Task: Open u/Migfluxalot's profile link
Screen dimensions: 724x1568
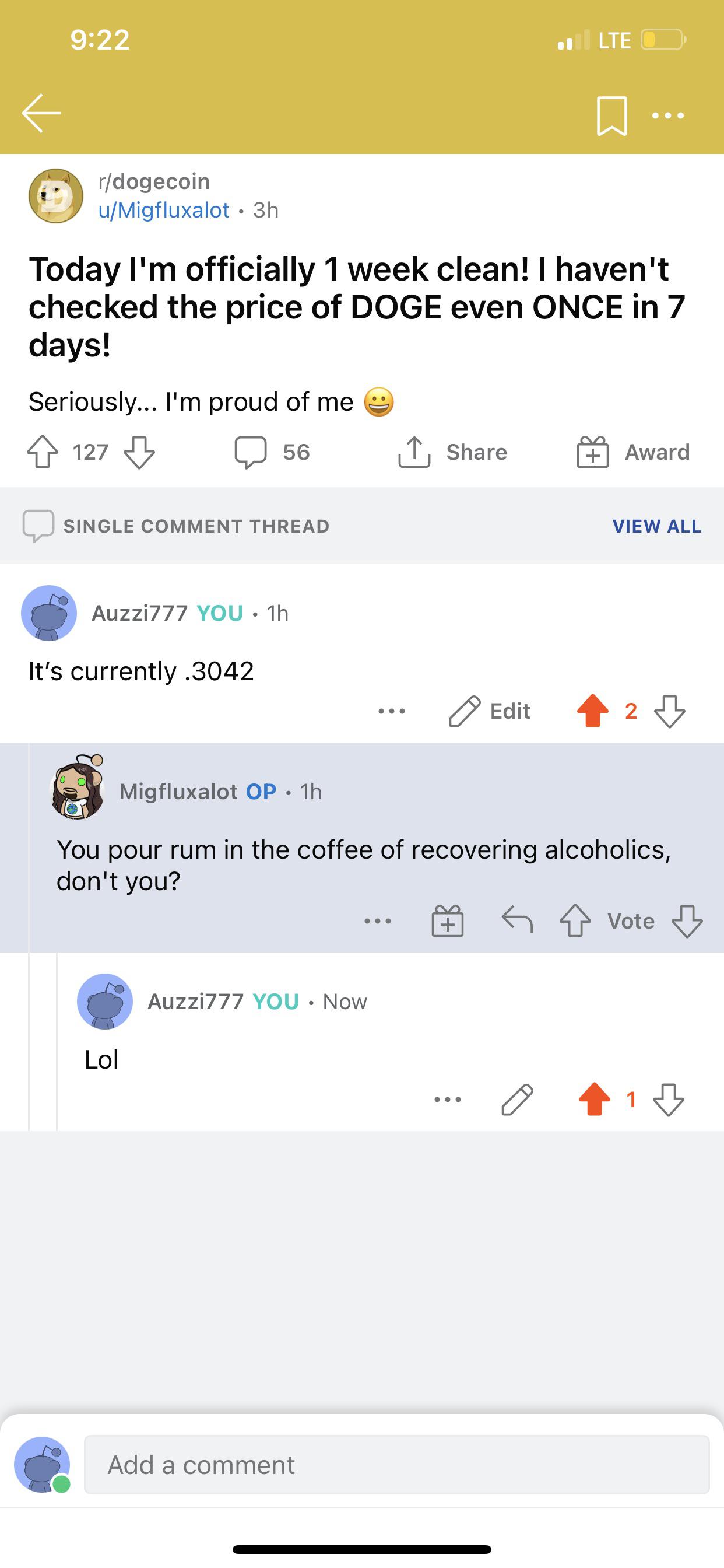Action: pyautogui.click(x=164, y=210)
